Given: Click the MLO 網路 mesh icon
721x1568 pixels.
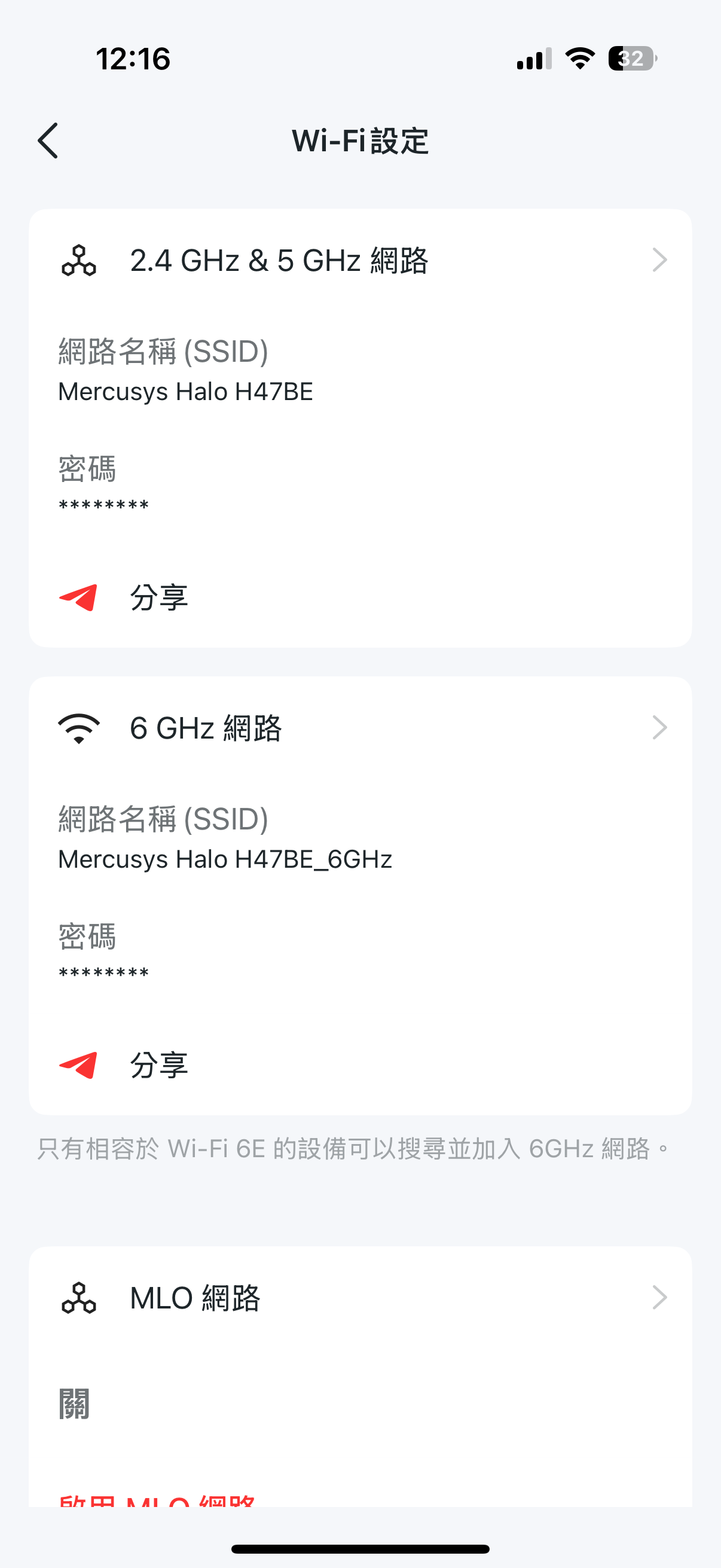Looking at the screenshot, I should click(x=79, y=1297).
